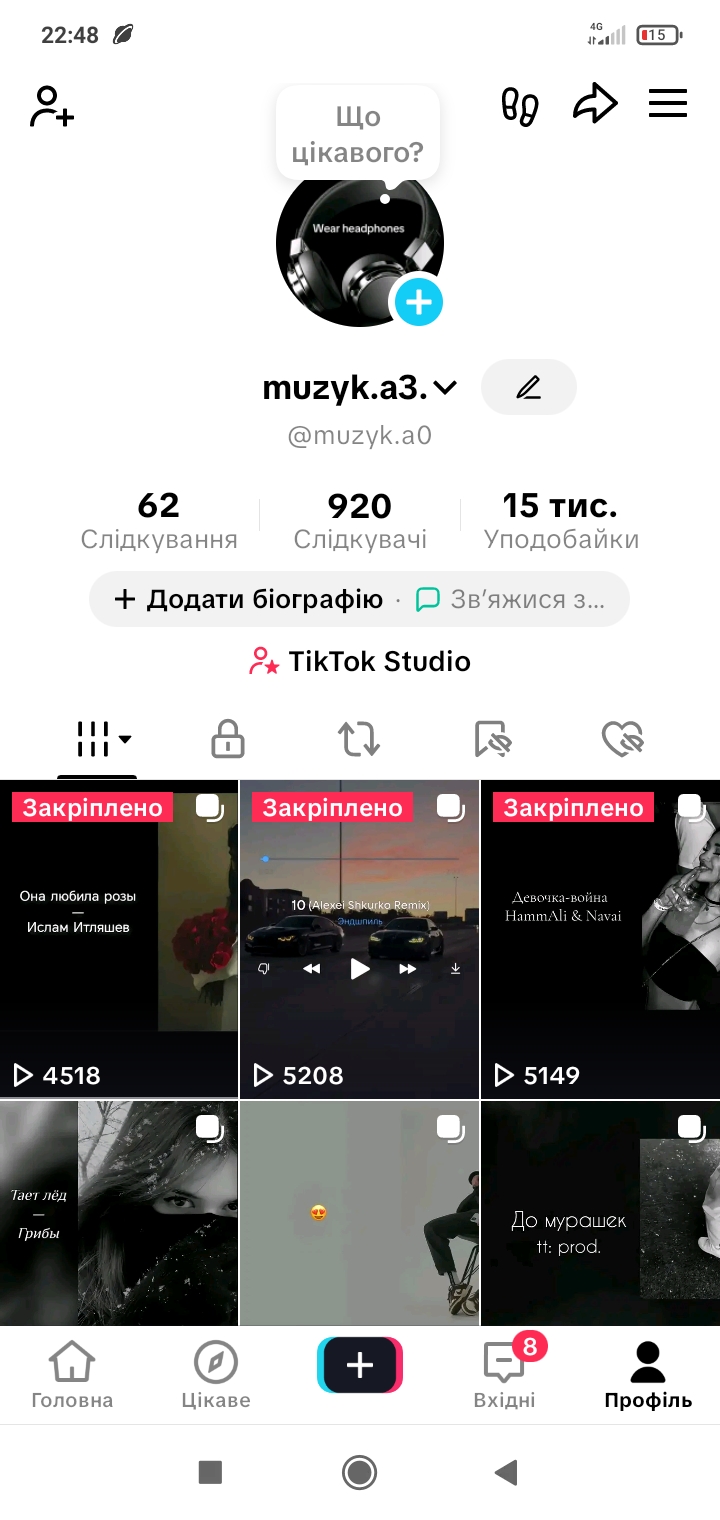Image resolution: width=720 pixels, height=1520 pixels.
Task: Select the reposts tab icon
Action: 358,739
